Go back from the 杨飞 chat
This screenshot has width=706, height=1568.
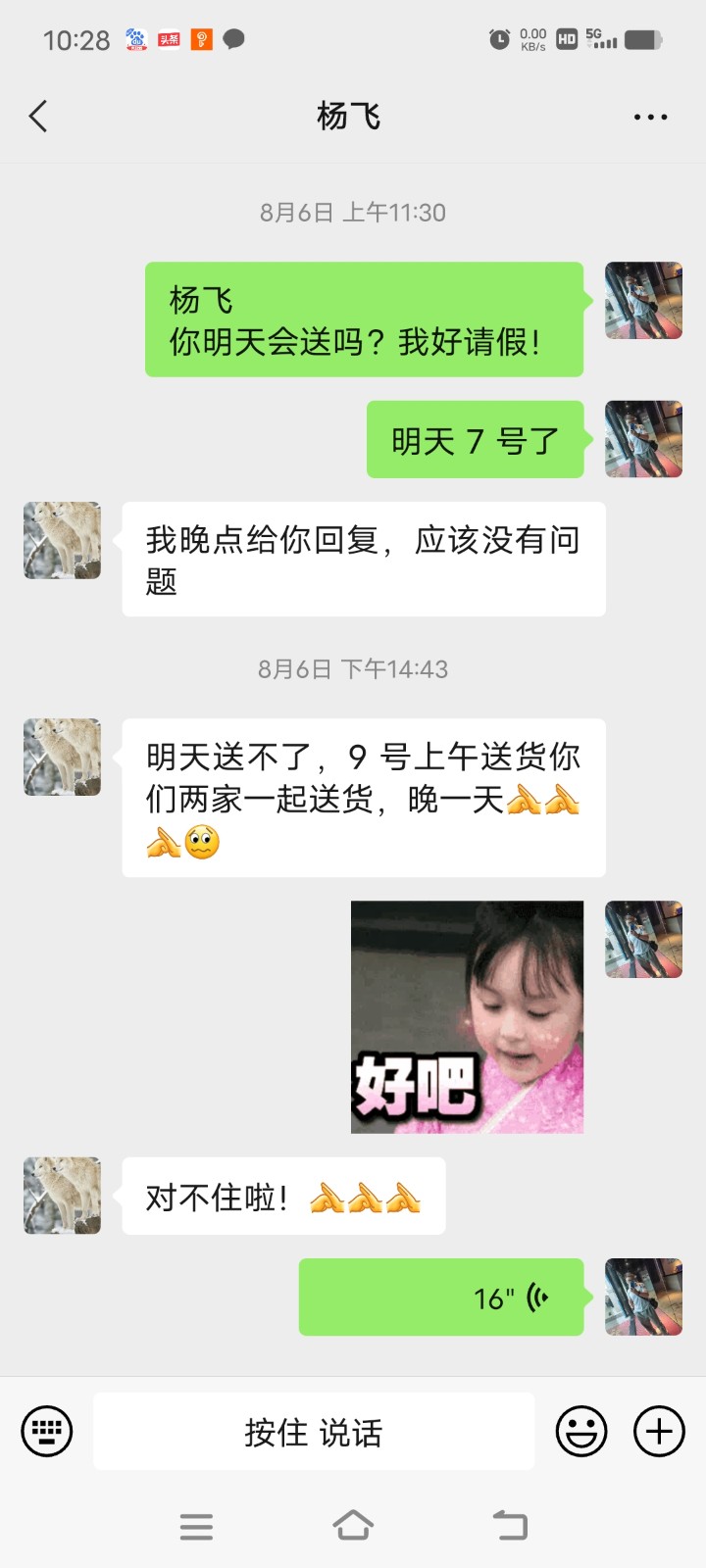click(x=38, y=117)
